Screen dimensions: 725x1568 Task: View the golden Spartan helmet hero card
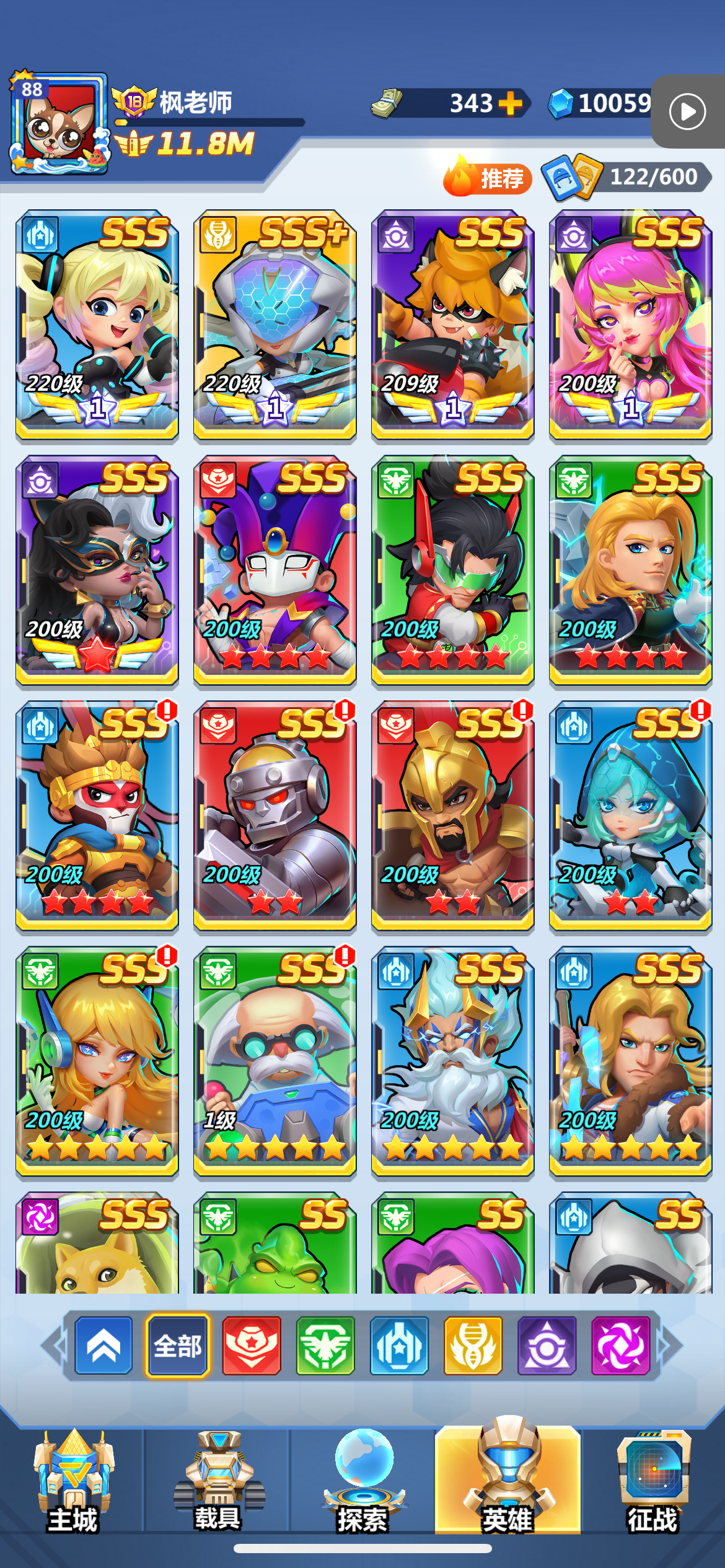click(453, 816)
